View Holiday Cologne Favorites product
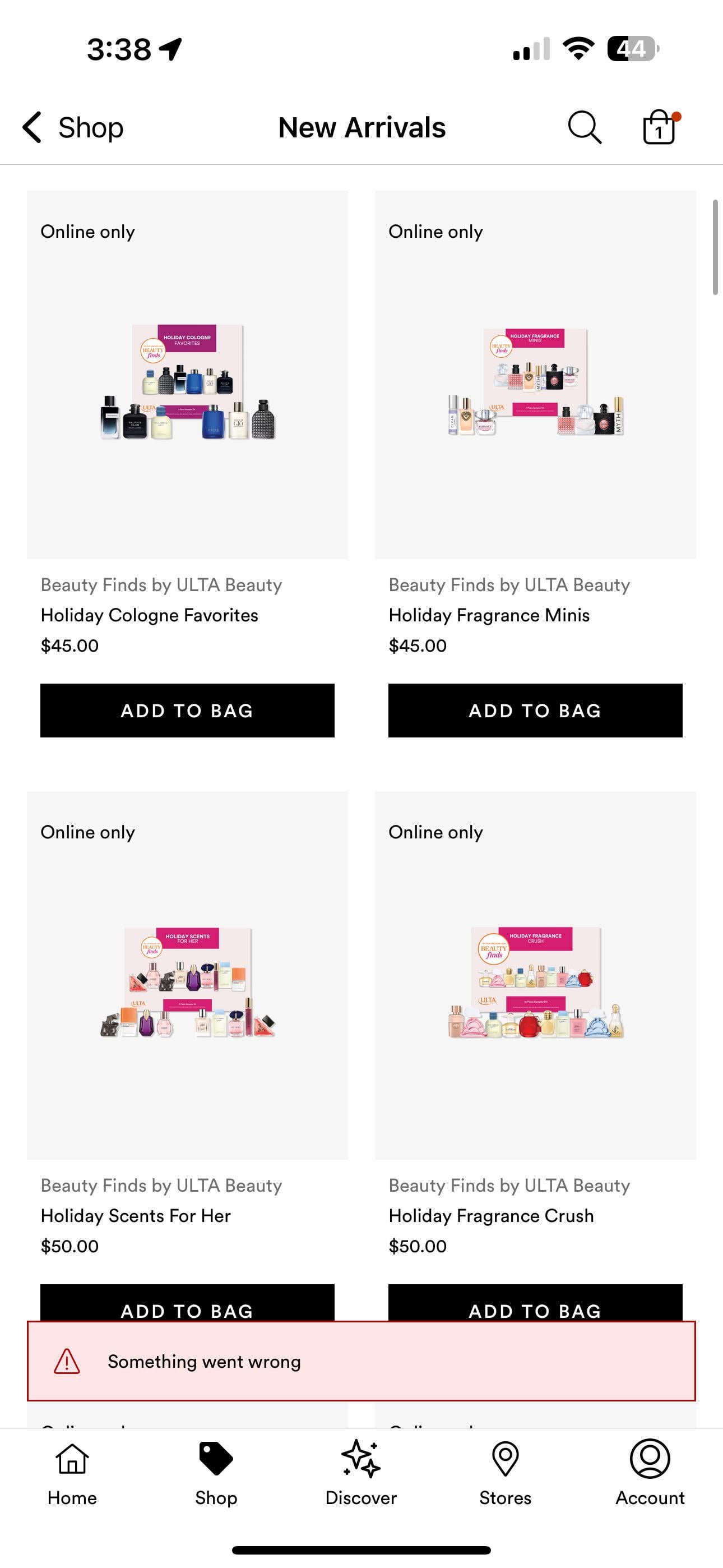 click(187, 375)
